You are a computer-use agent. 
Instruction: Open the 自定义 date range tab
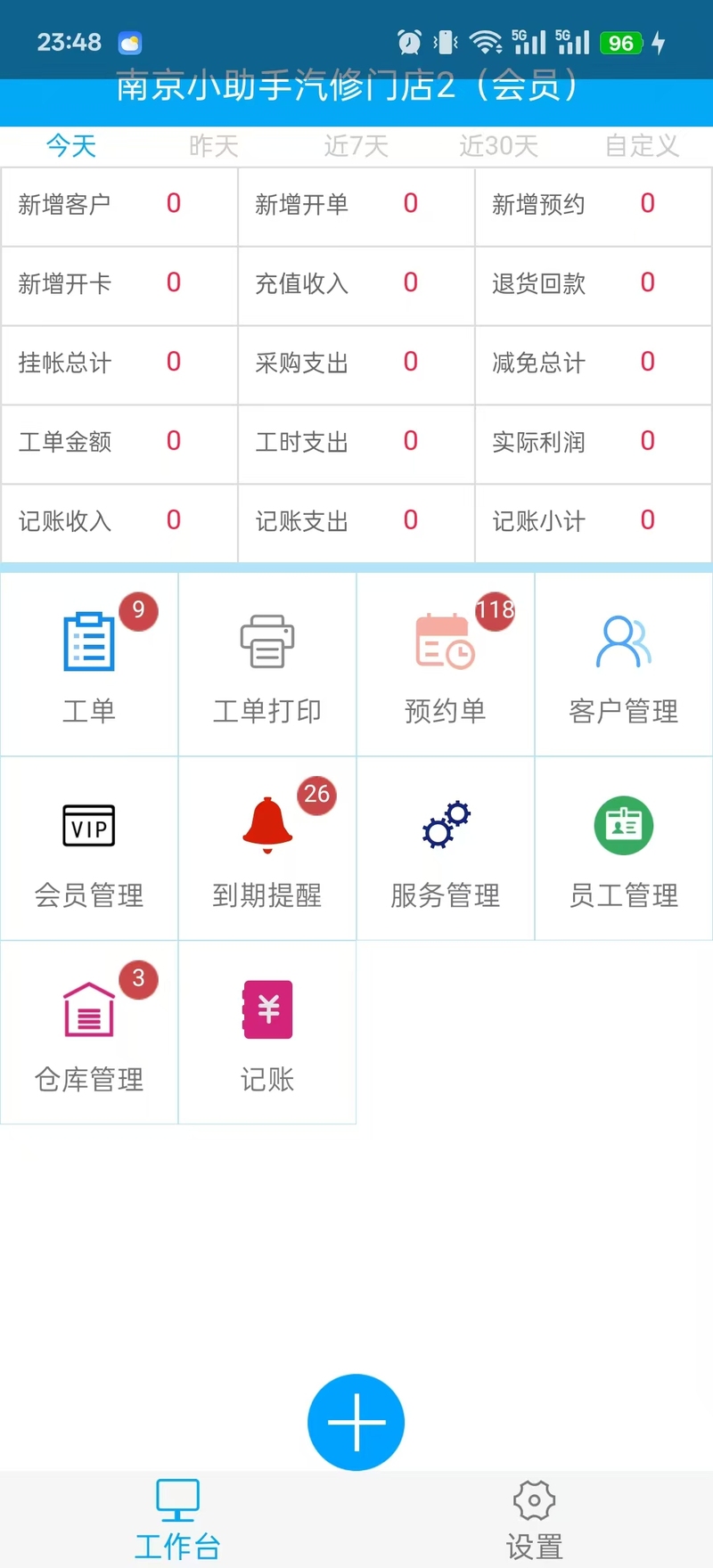point(642,146)
